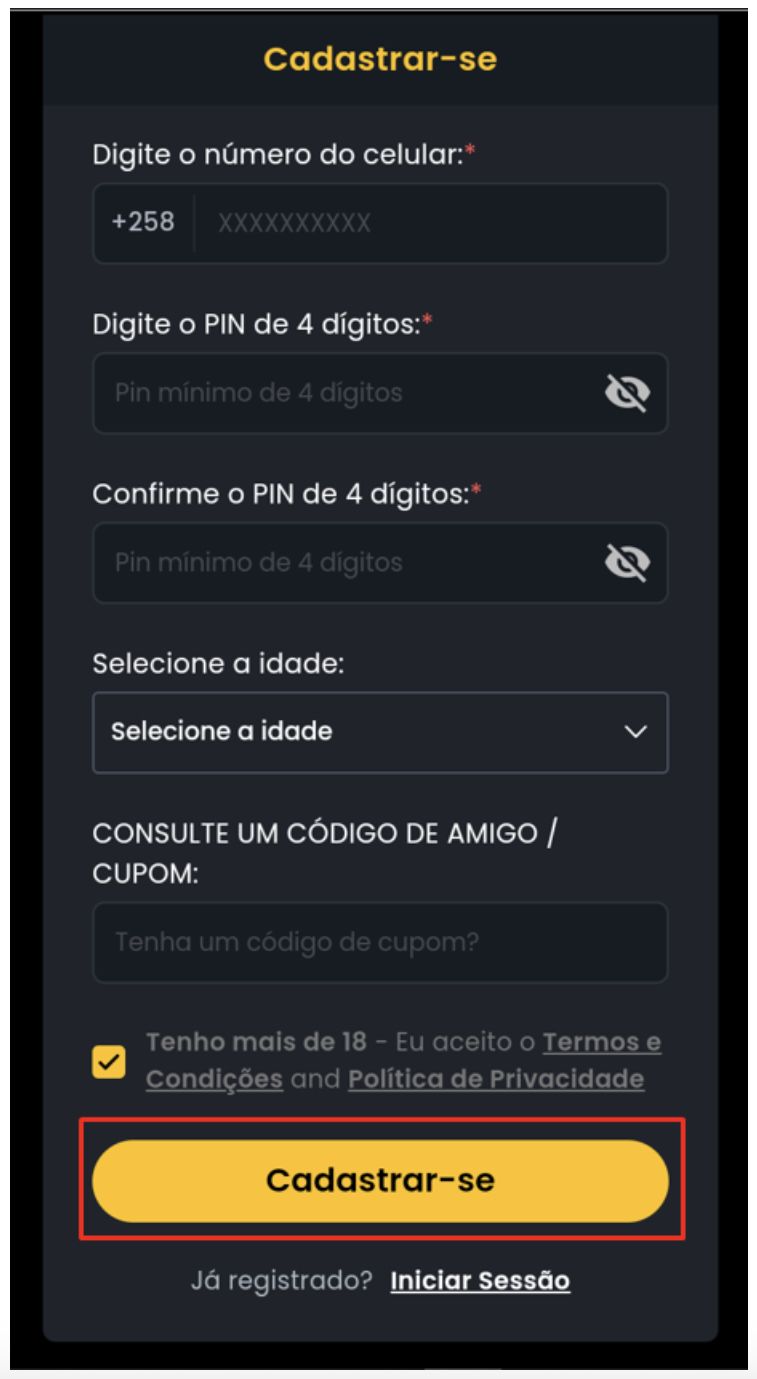Open the Política de Privacidade link
This screenshot has height=1379, width=757.
[x=495, y=1080]
